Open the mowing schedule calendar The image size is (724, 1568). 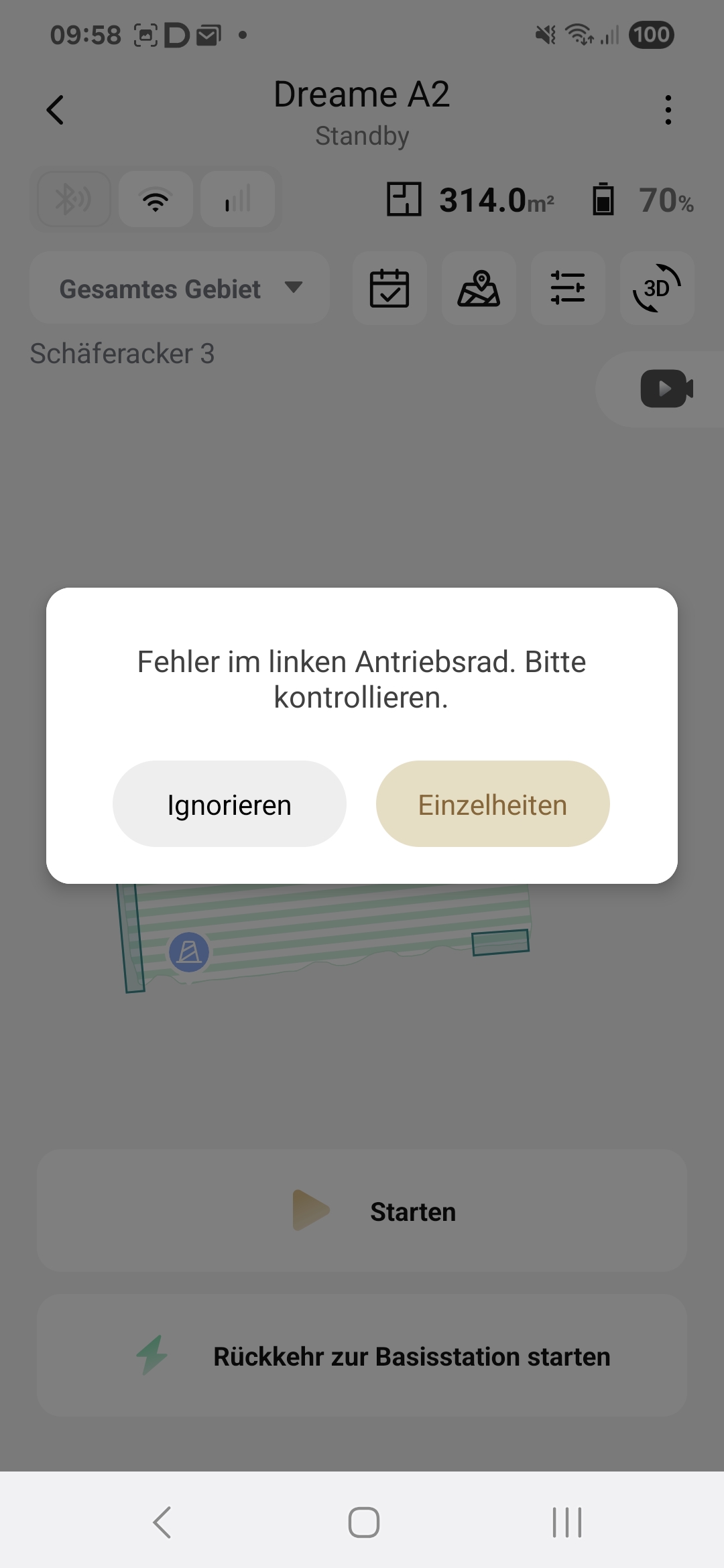(389, 288)
